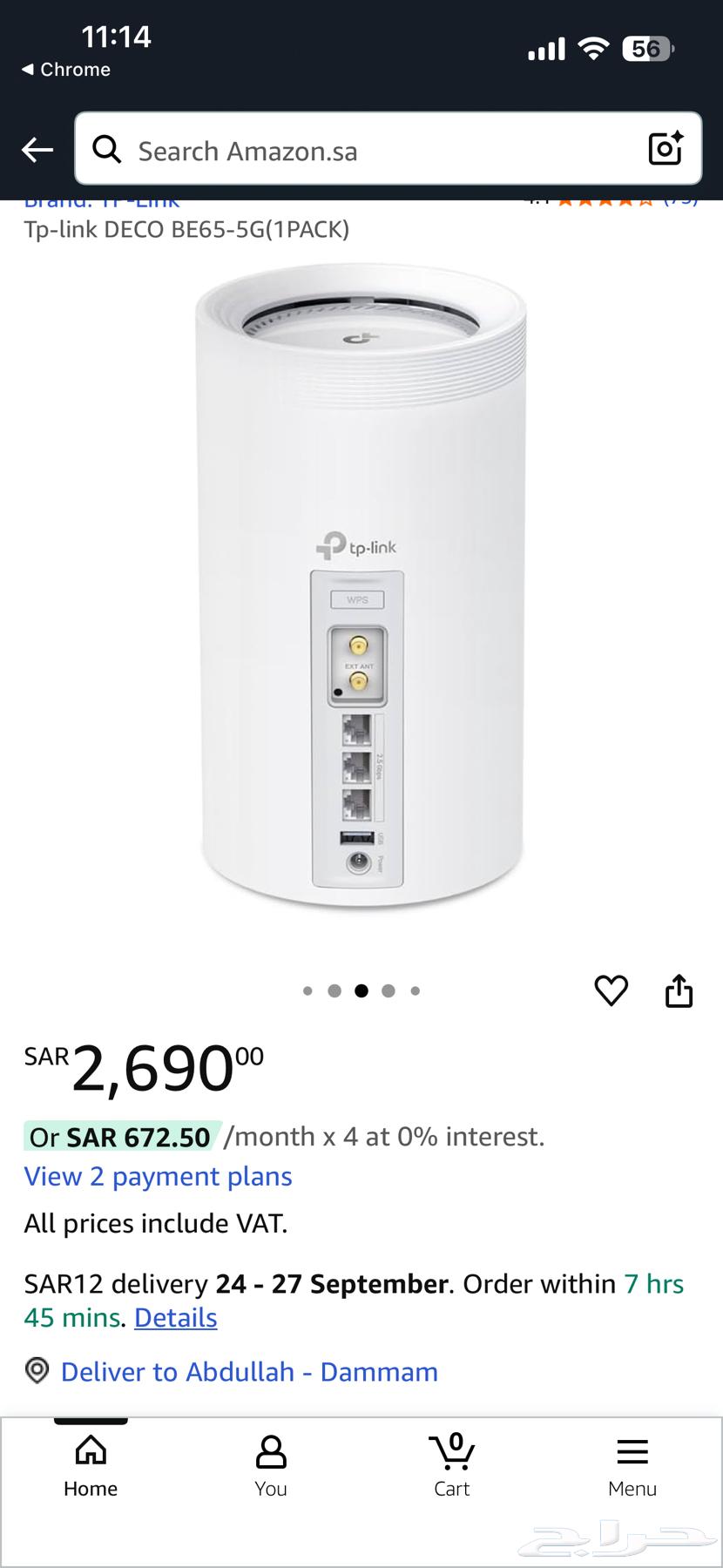The height and width of the screenshot is (1568, 723).
Task: Open the share icon below product image
Action: coord(679,990)
